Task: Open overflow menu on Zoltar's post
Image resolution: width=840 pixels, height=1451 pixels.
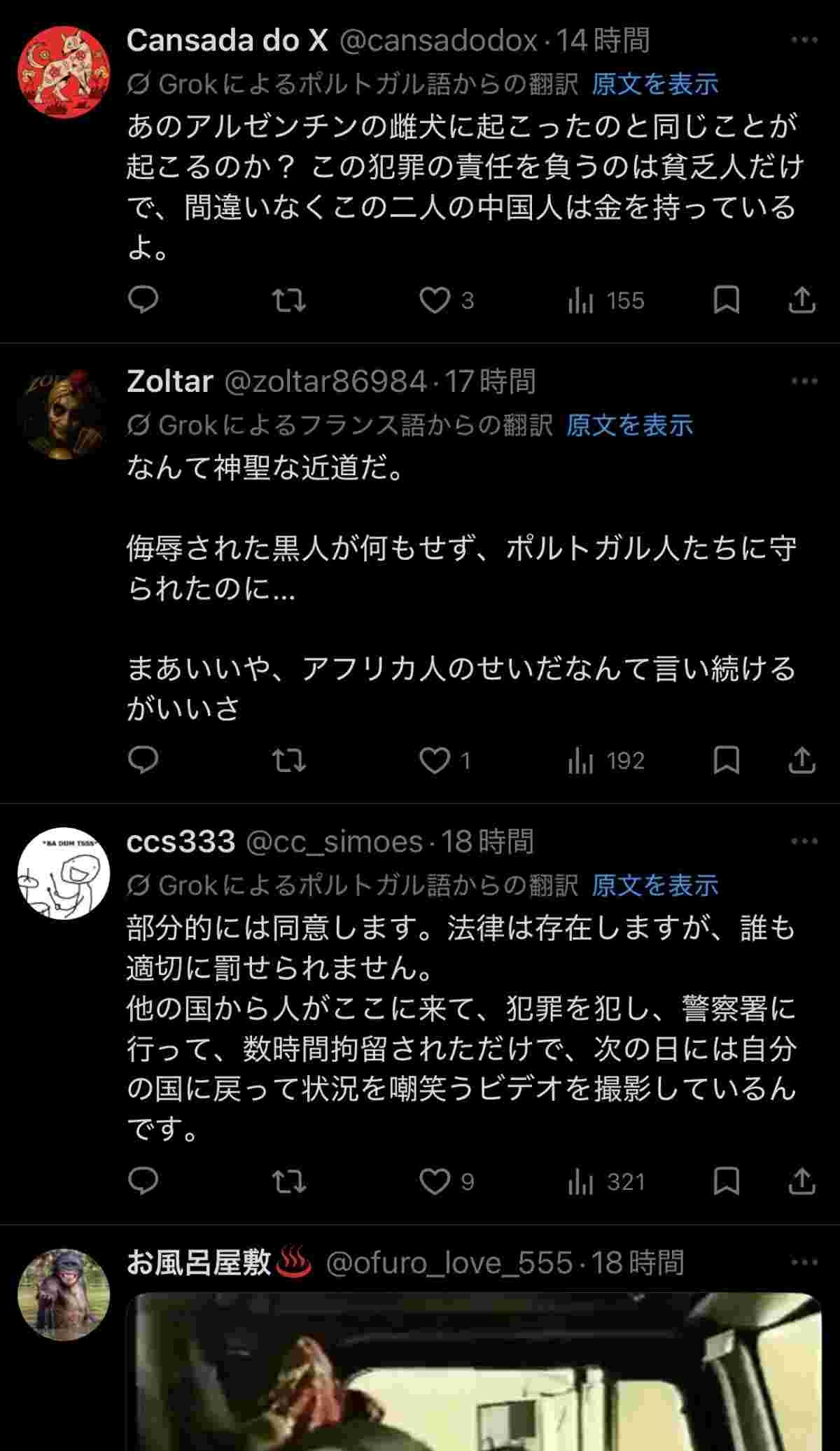Action: 804,381
